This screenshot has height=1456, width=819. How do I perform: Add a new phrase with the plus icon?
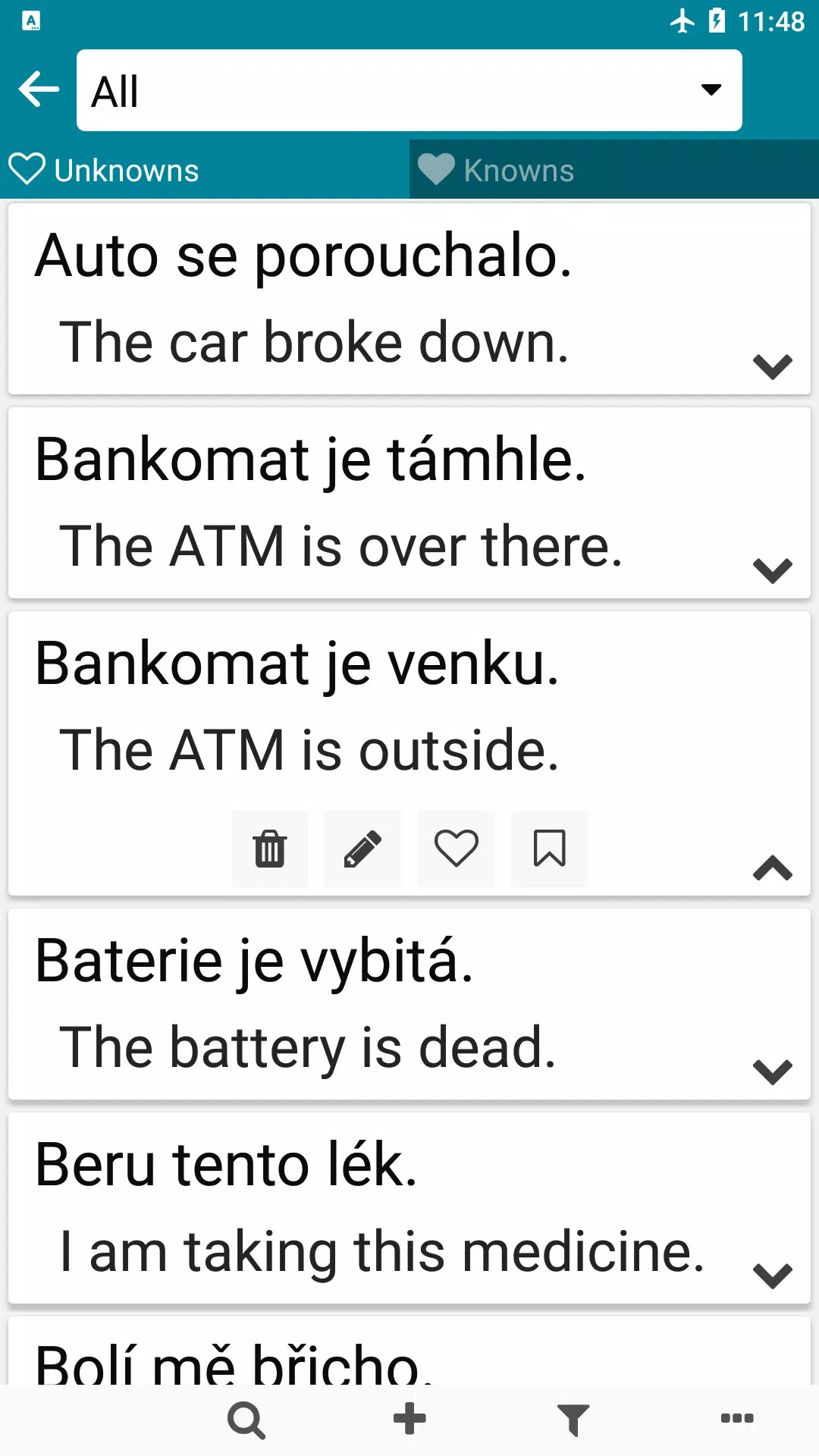[409, 1420]
